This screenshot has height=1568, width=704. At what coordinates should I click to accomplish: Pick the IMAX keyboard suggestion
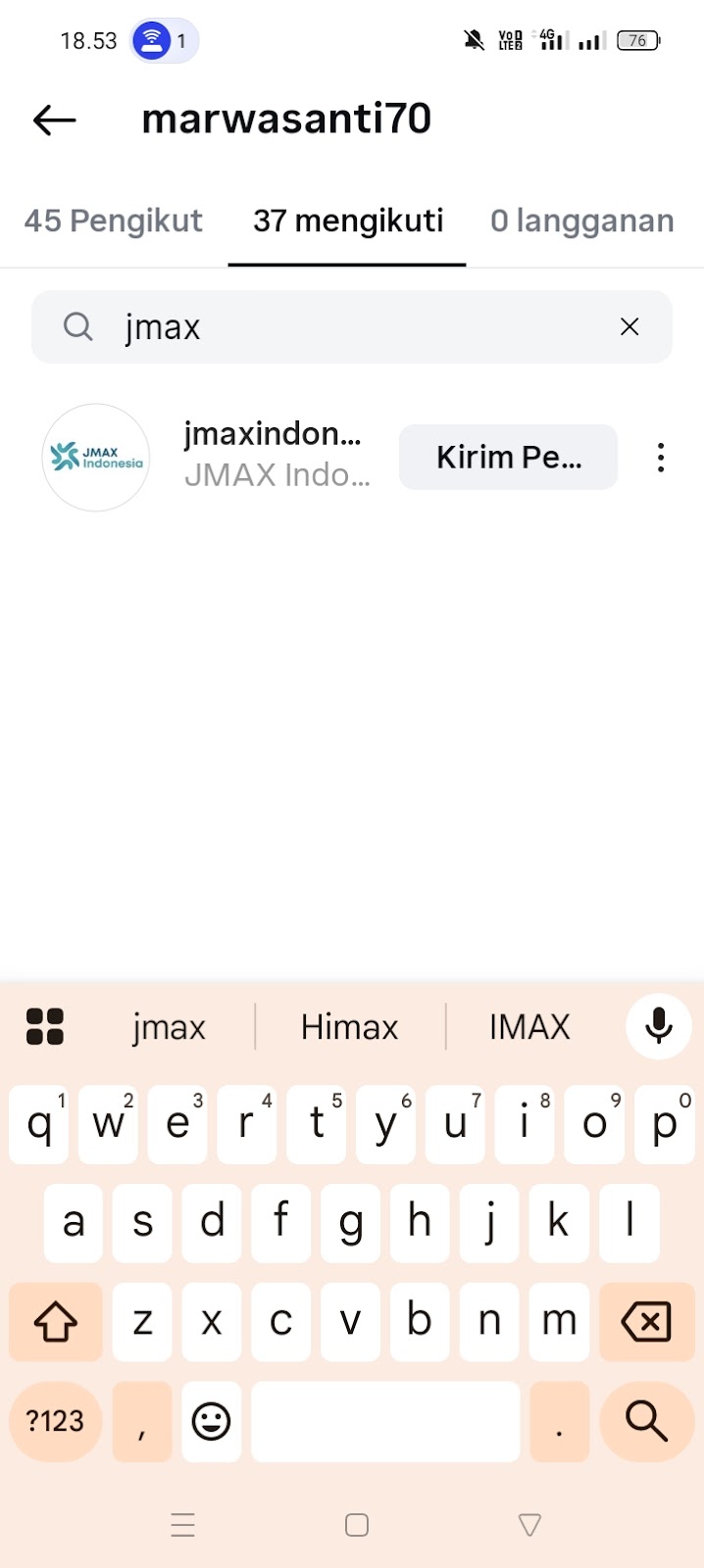(x=529, y=1027)
